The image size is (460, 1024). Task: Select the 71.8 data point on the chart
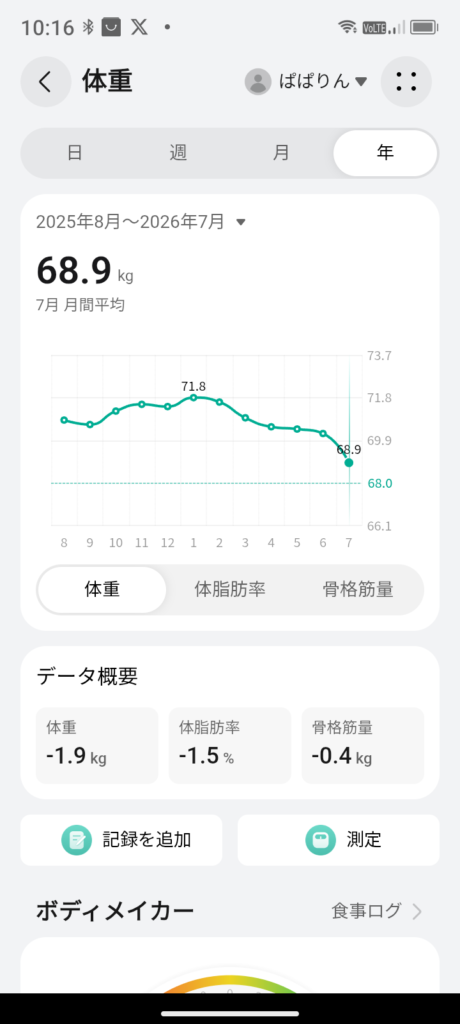pyautogui.click(x=193, y=397)
